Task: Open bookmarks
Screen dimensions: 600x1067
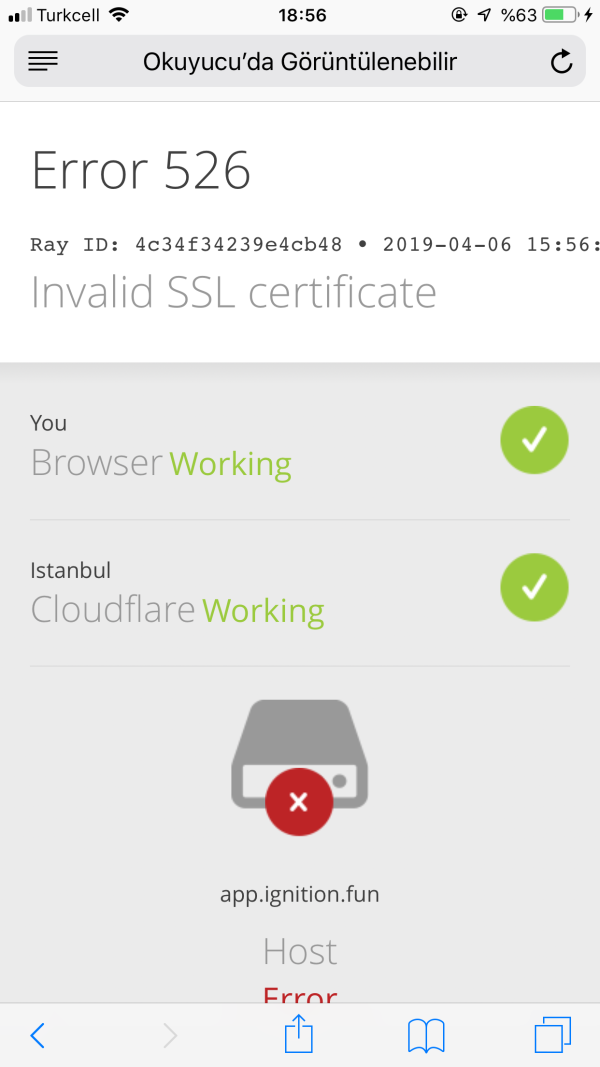Action: (426, 1035)
